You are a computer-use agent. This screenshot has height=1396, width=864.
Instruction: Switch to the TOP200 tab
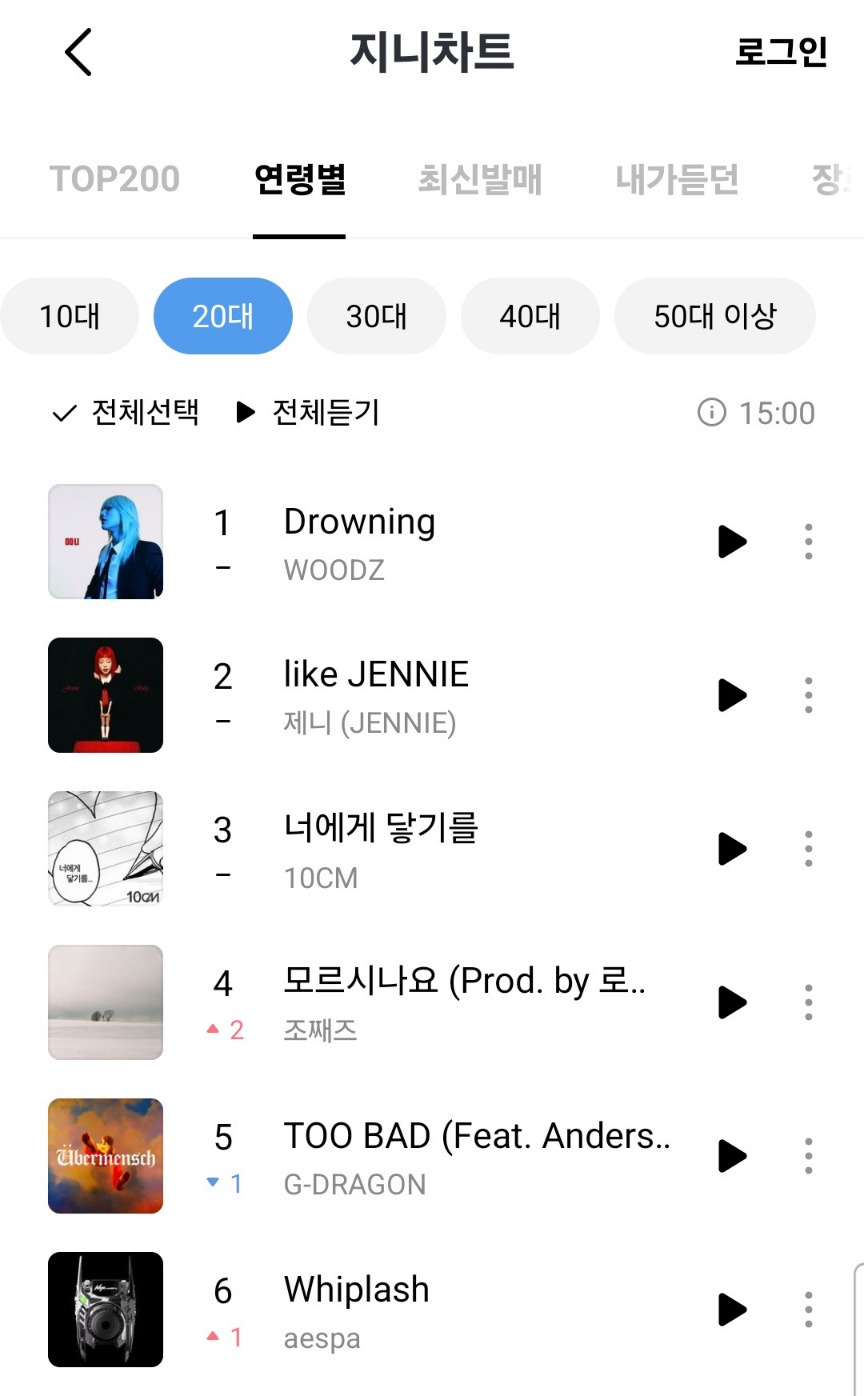[115, 180]
